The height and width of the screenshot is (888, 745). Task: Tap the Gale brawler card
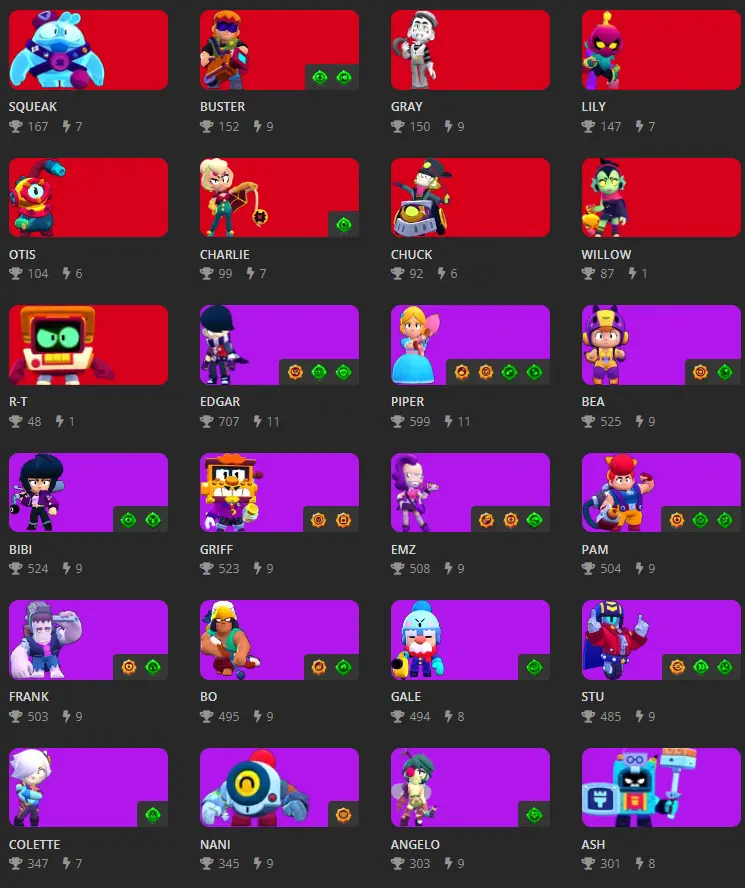tap(470, 640)
